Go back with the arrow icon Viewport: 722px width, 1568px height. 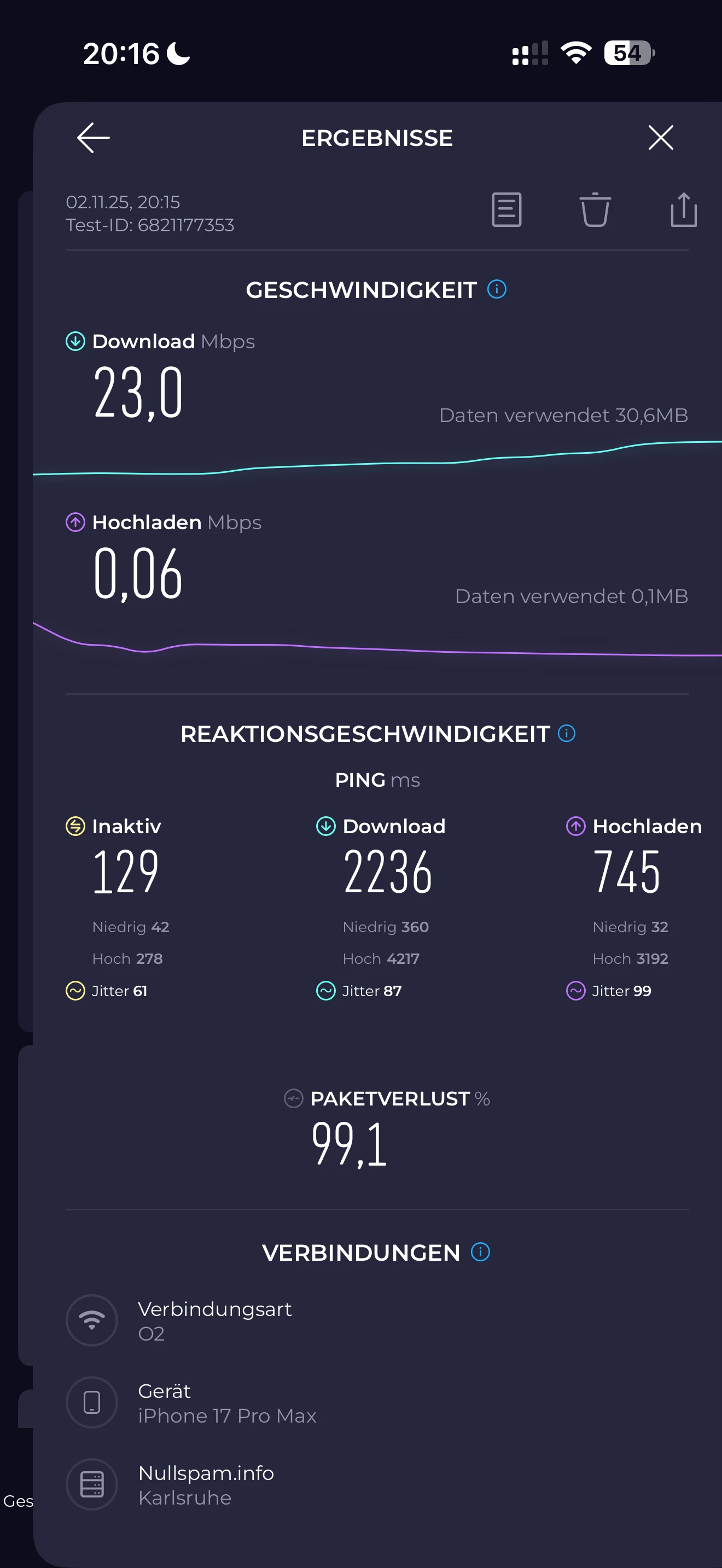(93, 138)
